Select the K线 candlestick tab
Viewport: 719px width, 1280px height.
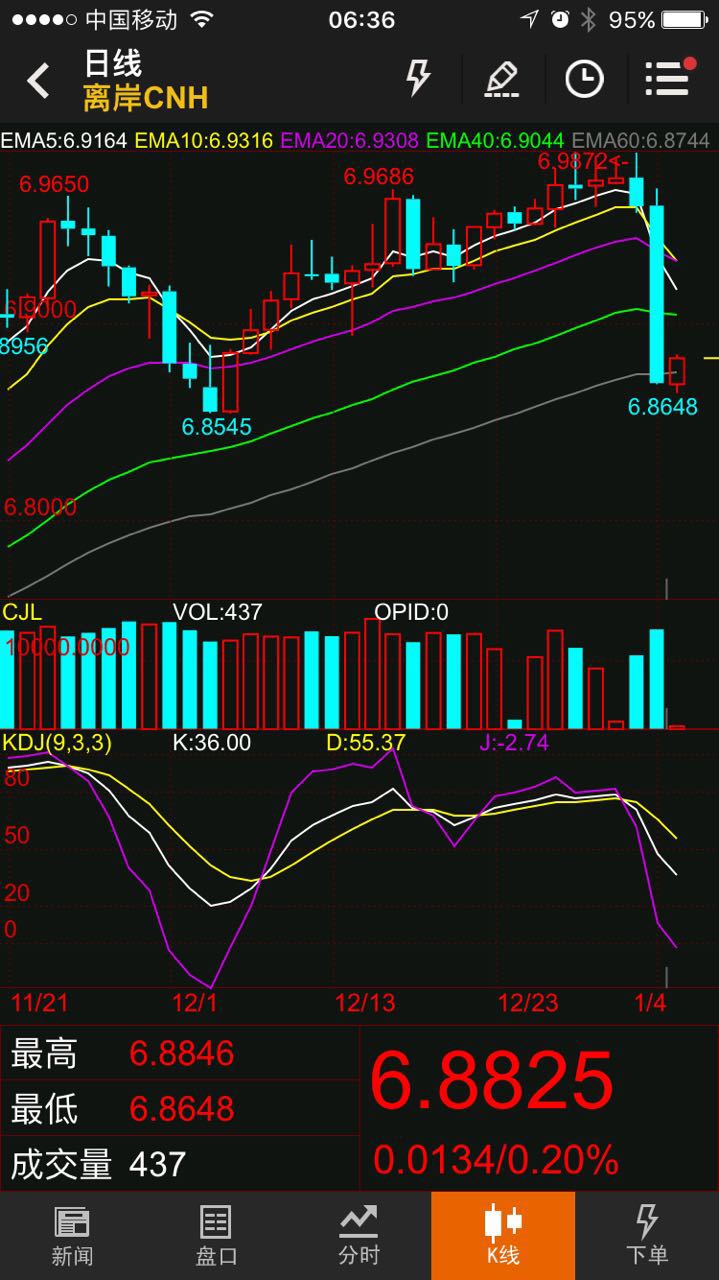coord(503,1235)
